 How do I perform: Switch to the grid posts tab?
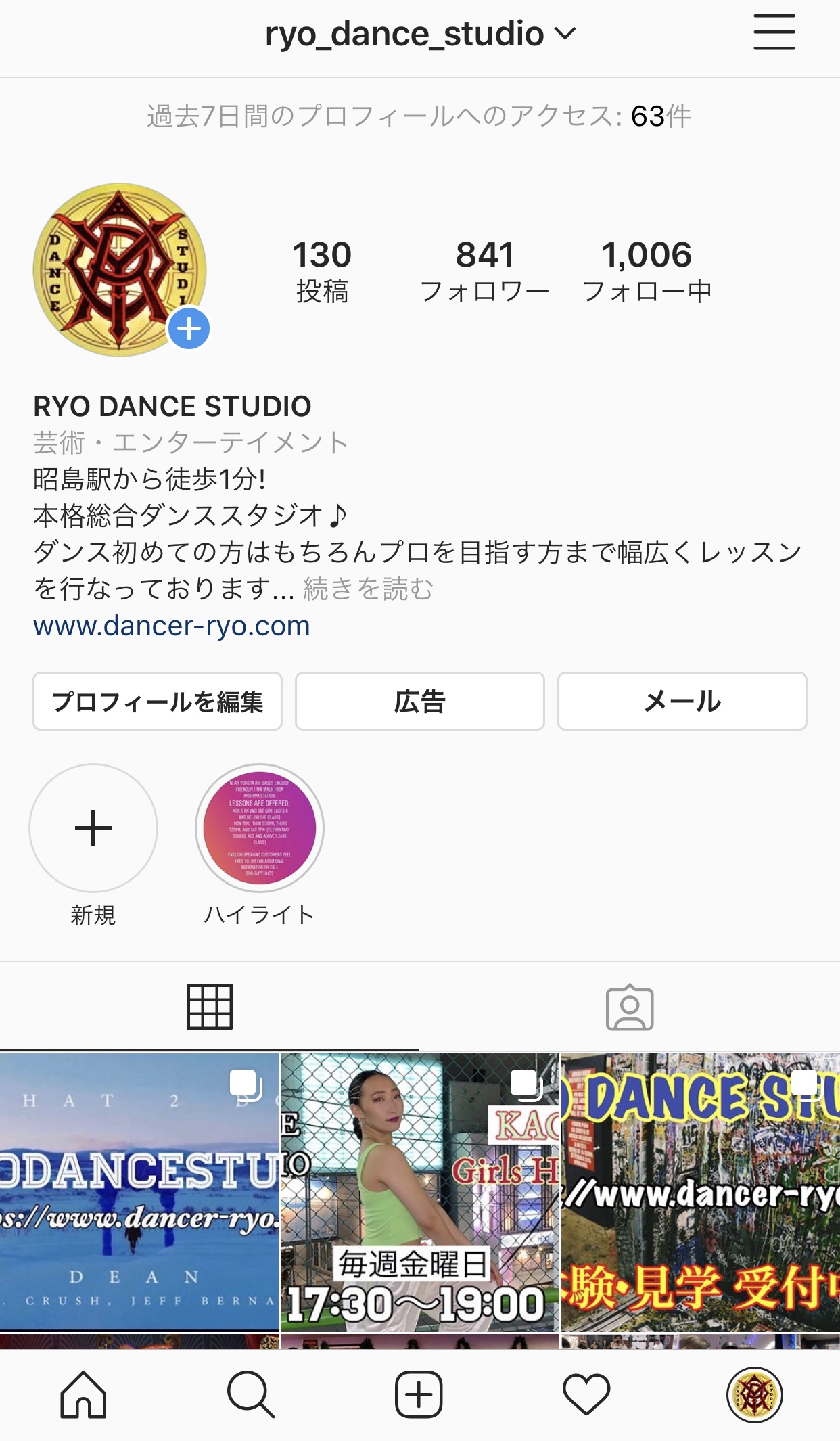[210, 1007]
